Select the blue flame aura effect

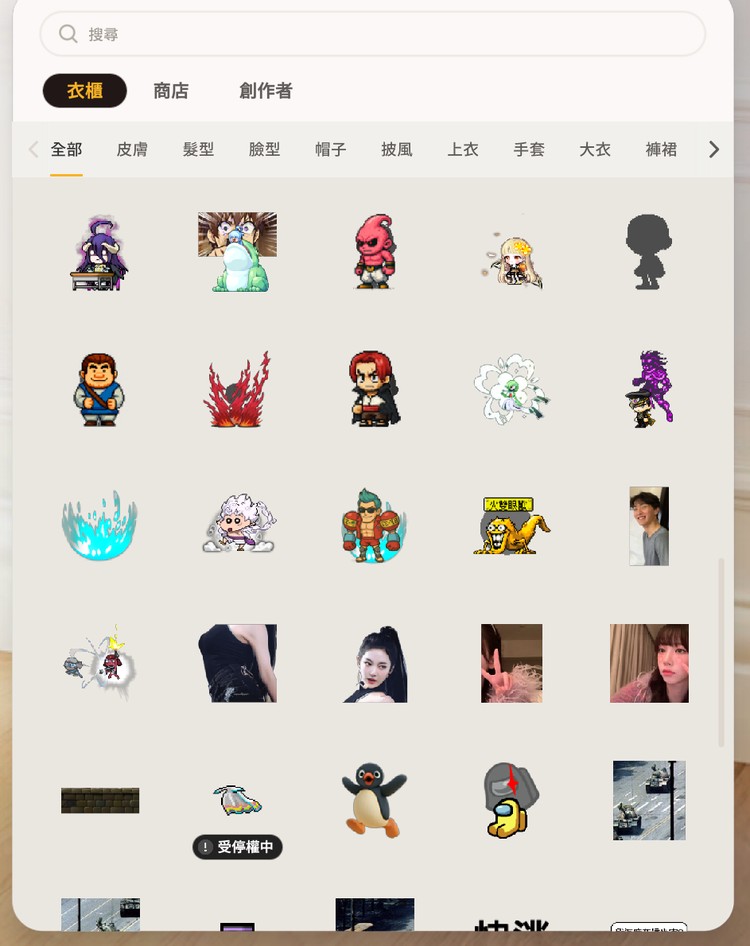tap(99, 525)
